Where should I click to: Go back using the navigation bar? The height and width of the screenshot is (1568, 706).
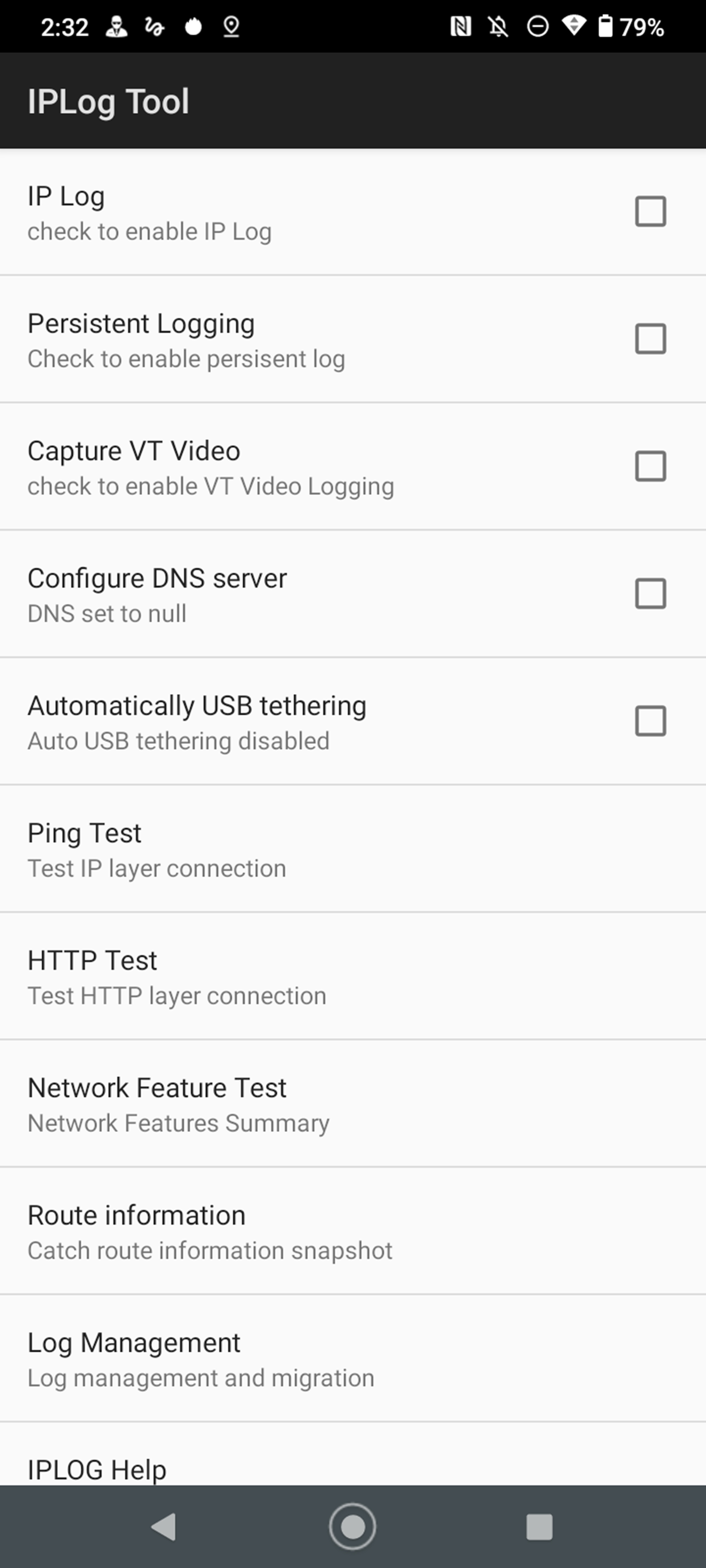[163, 1527]
